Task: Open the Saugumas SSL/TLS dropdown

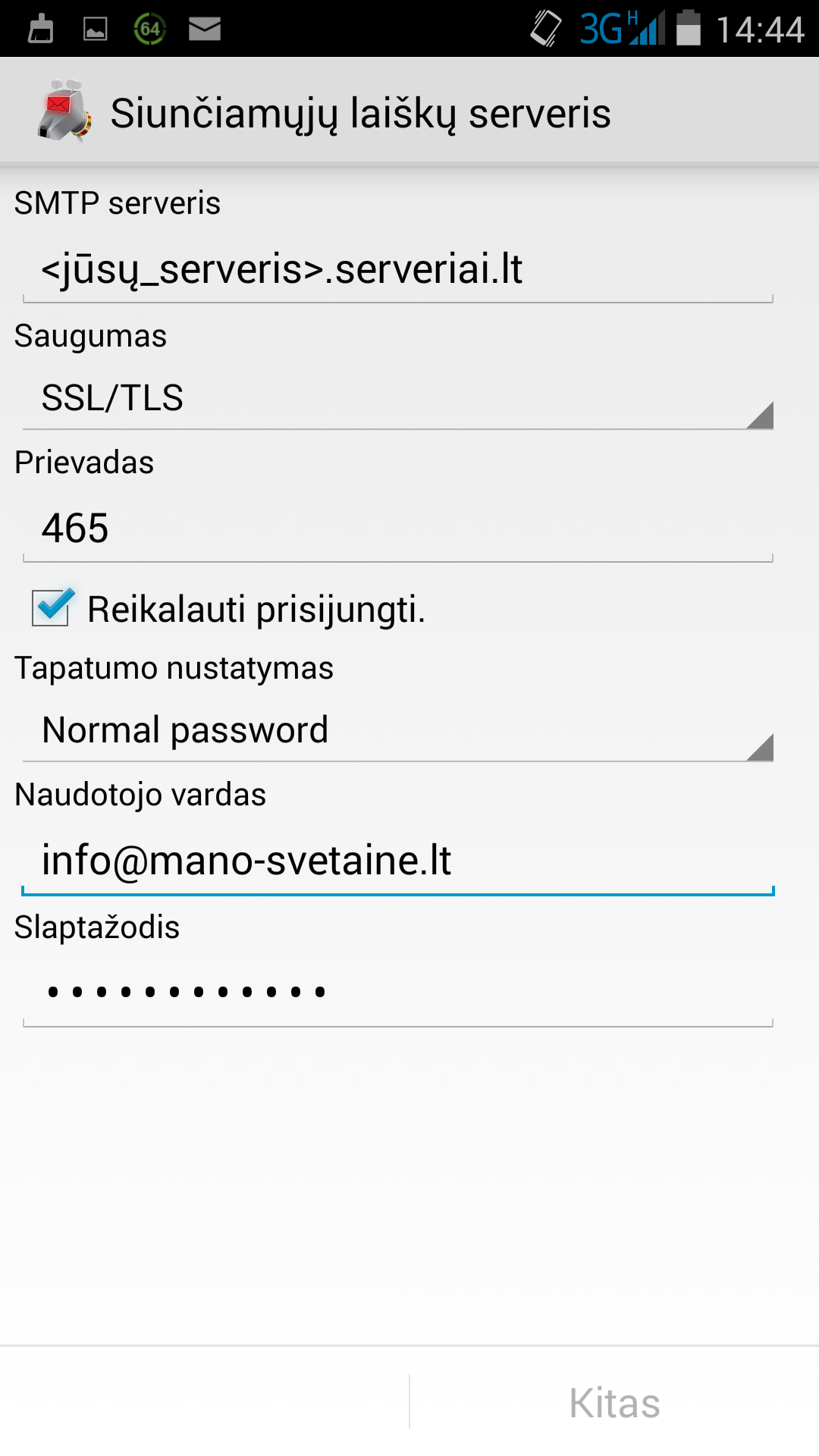Action: (397, 399)
